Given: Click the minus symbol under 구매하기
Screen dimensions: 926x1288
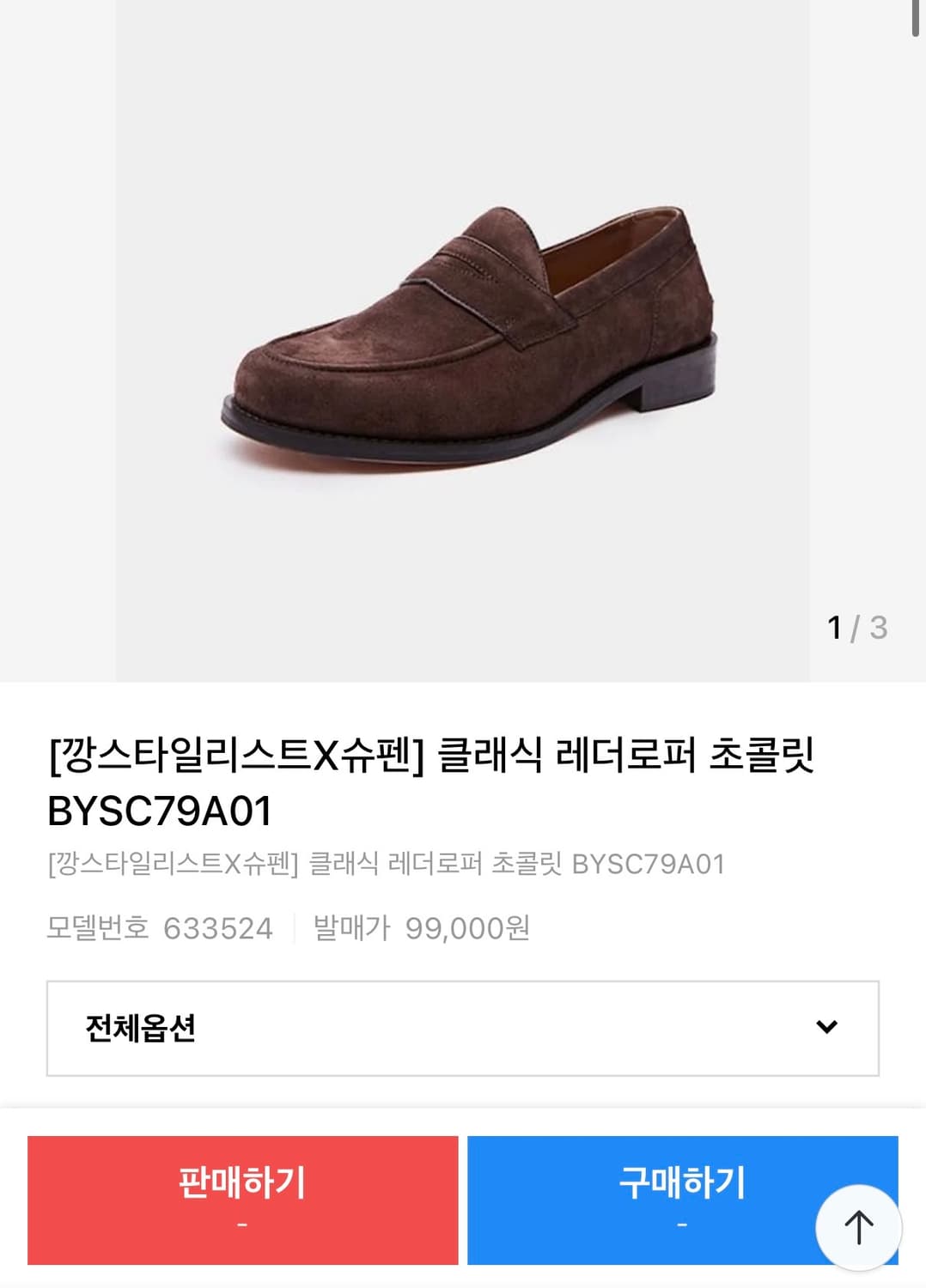Looking at the screenshot, I should (x=681, y=1224).
